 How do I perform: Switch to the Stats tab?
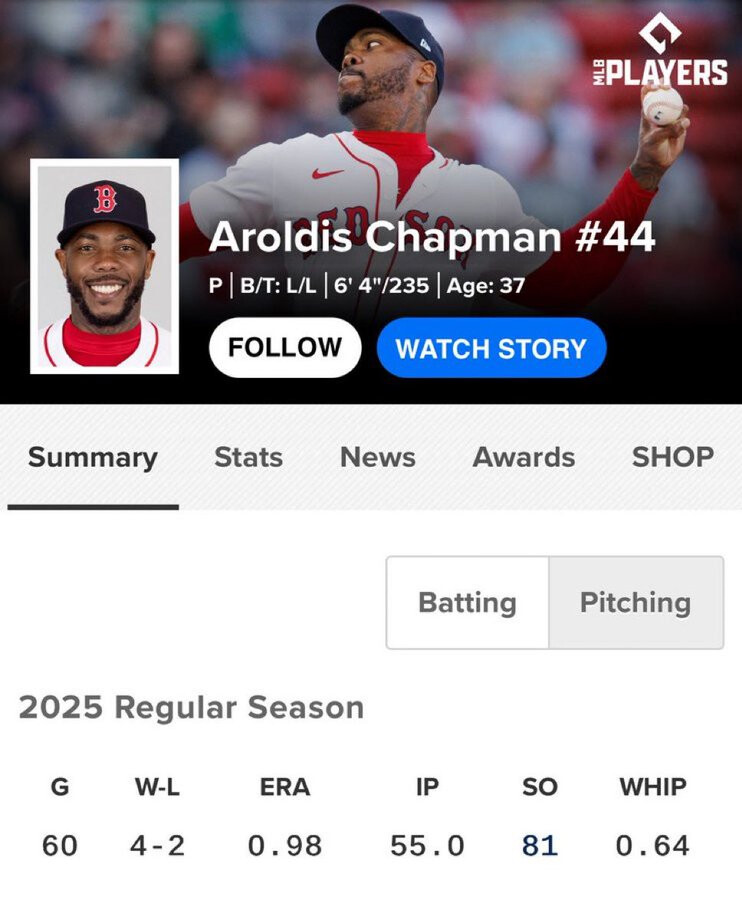click(248, 457)
